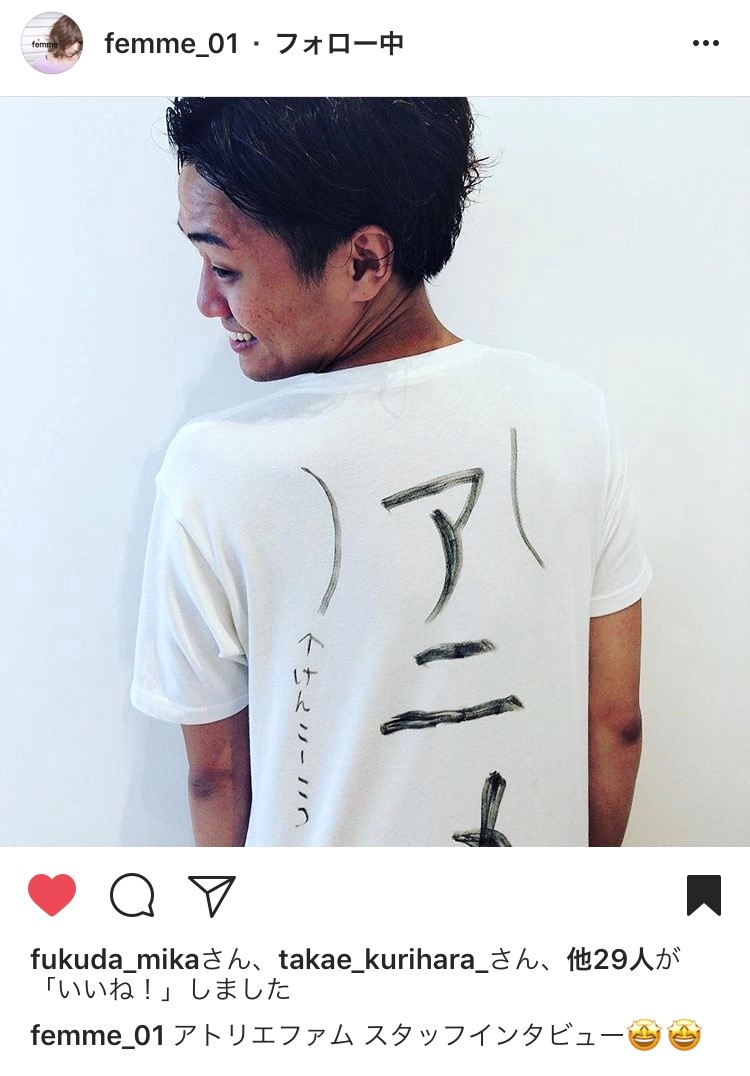Open femme_01 profile picture in header
This screenshot has height=1076, width=750.
(x=52, y=43)
